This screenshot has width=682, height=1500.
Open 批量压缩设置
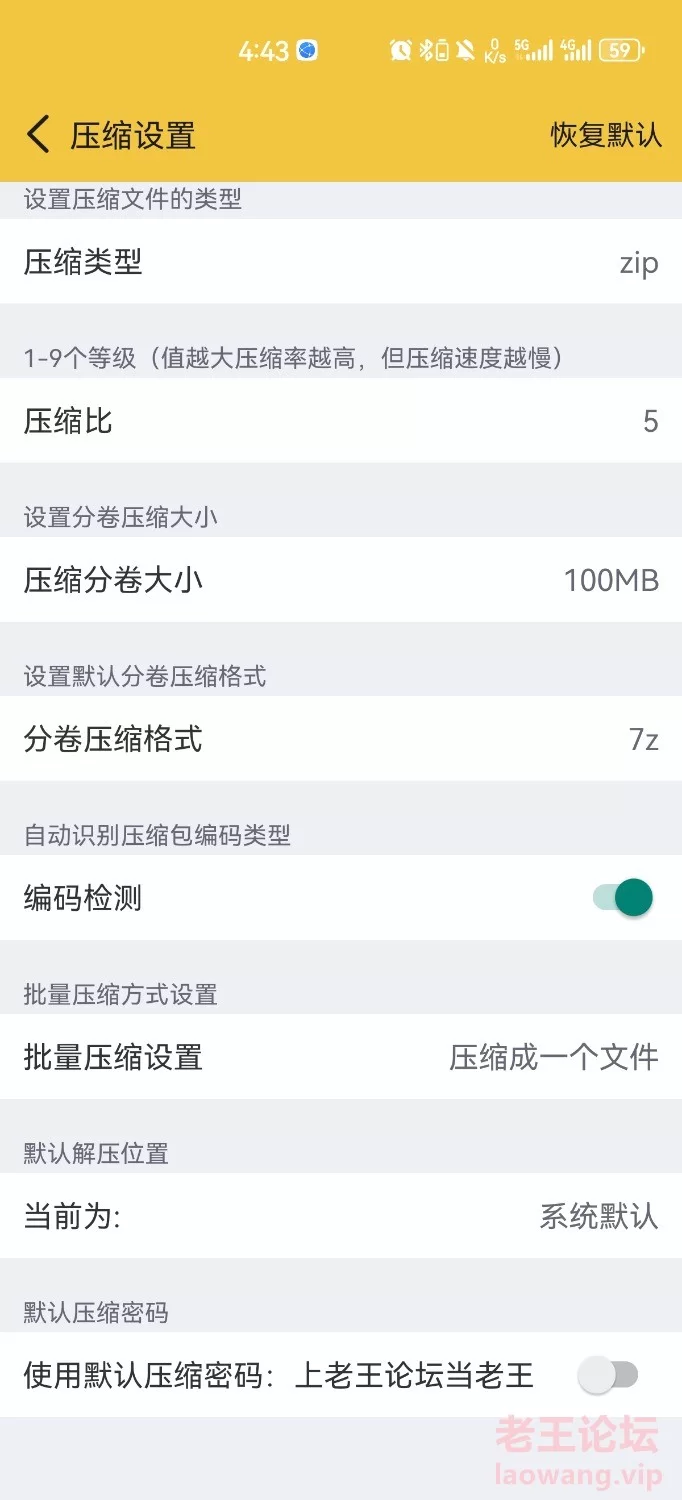(x=341, y=1057)
